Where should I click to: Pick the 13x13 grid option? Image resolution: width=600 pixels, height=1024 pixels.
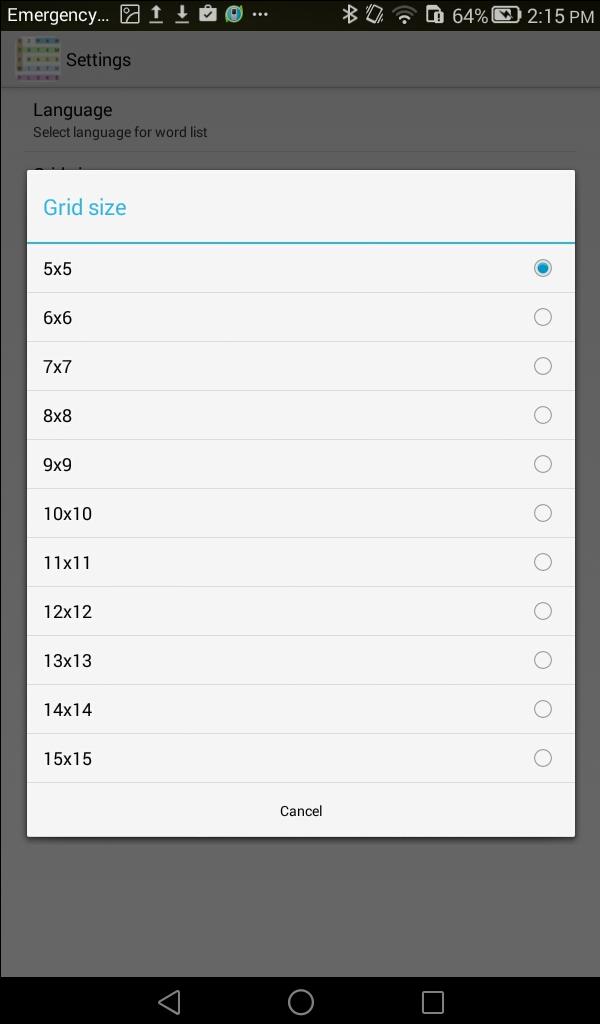(x=300, y=660)
